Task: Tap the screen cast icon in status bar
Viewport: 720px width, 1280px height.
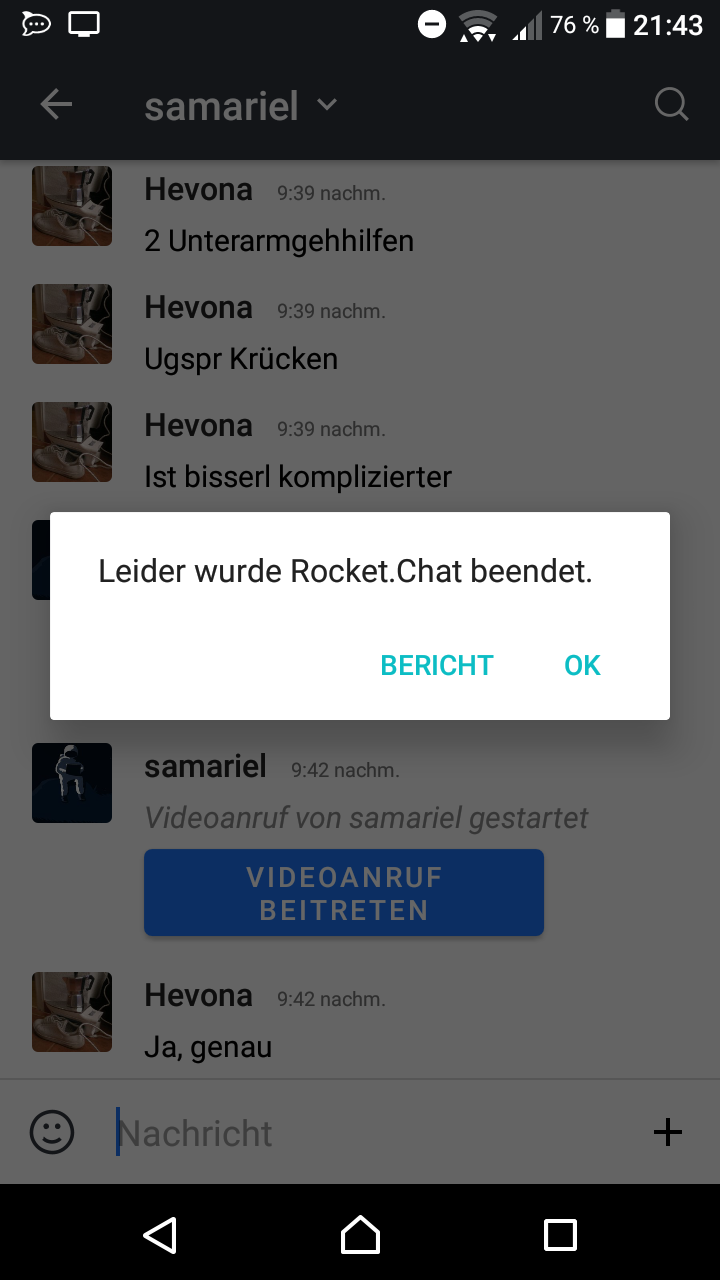Action: coord(84,22)
